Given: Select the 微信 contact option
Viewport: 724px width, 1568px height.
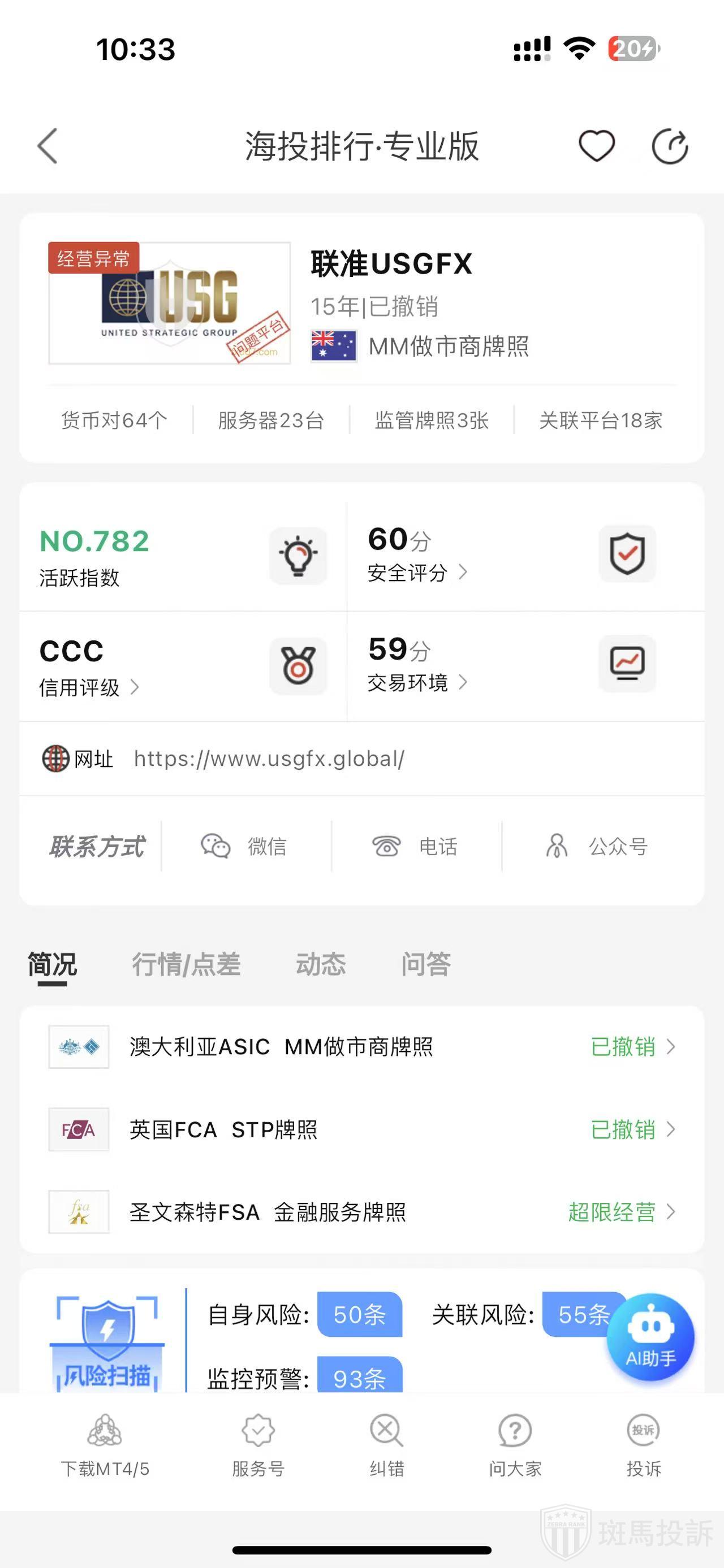Looking at the screenshot, I should (245, 846).
